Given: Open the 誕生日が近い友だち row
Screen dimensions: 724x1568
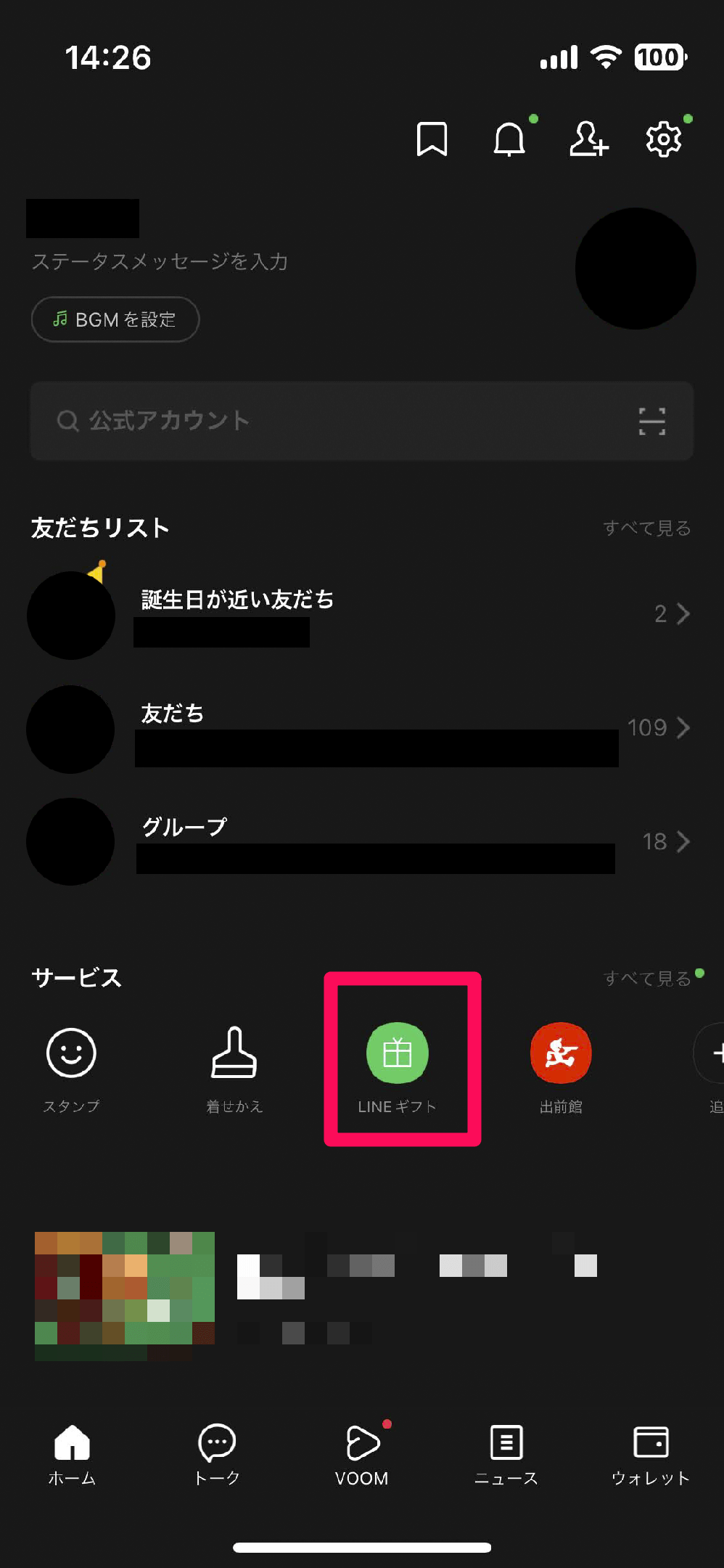Looking at the screenshot, I should coord(361,615).
